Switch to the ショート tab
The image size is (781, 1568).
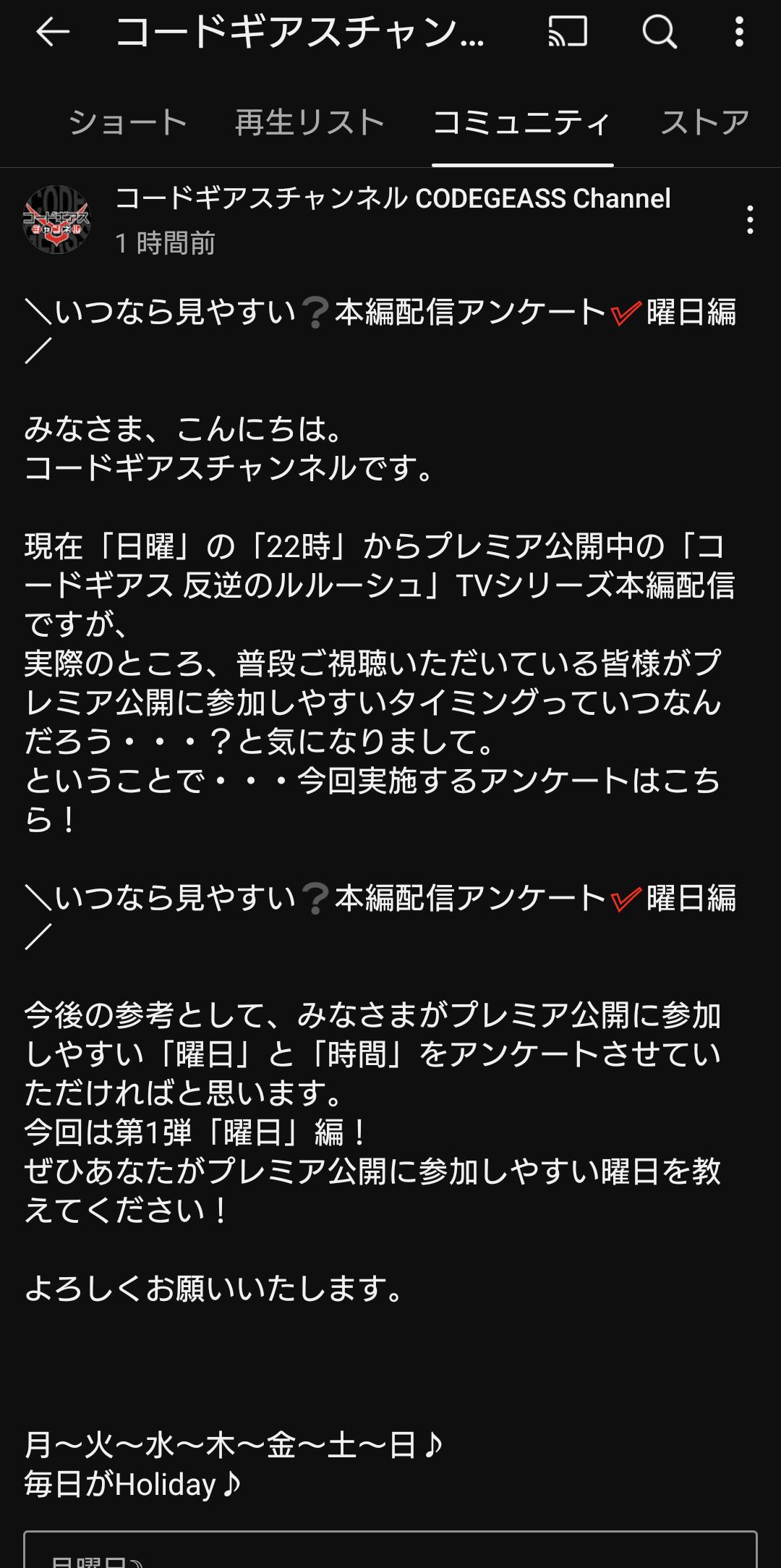tap(128, 122)
